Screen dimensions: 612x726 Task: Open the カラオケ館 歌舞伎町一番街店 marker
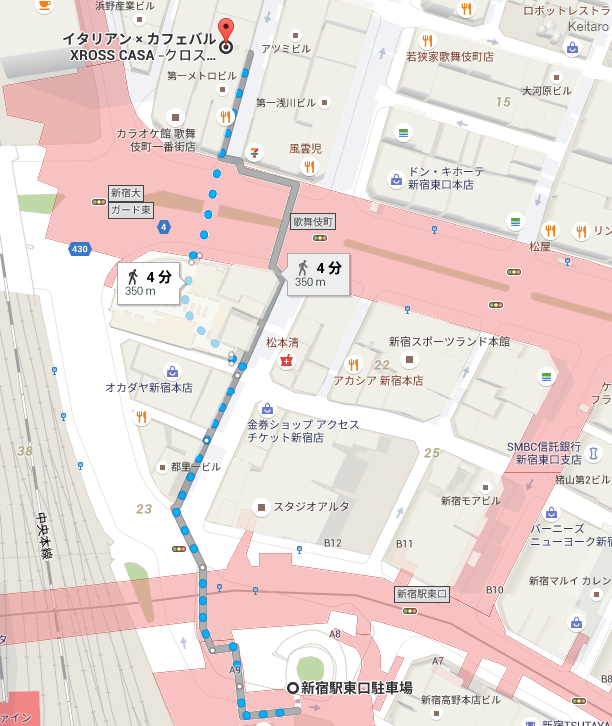176,117
